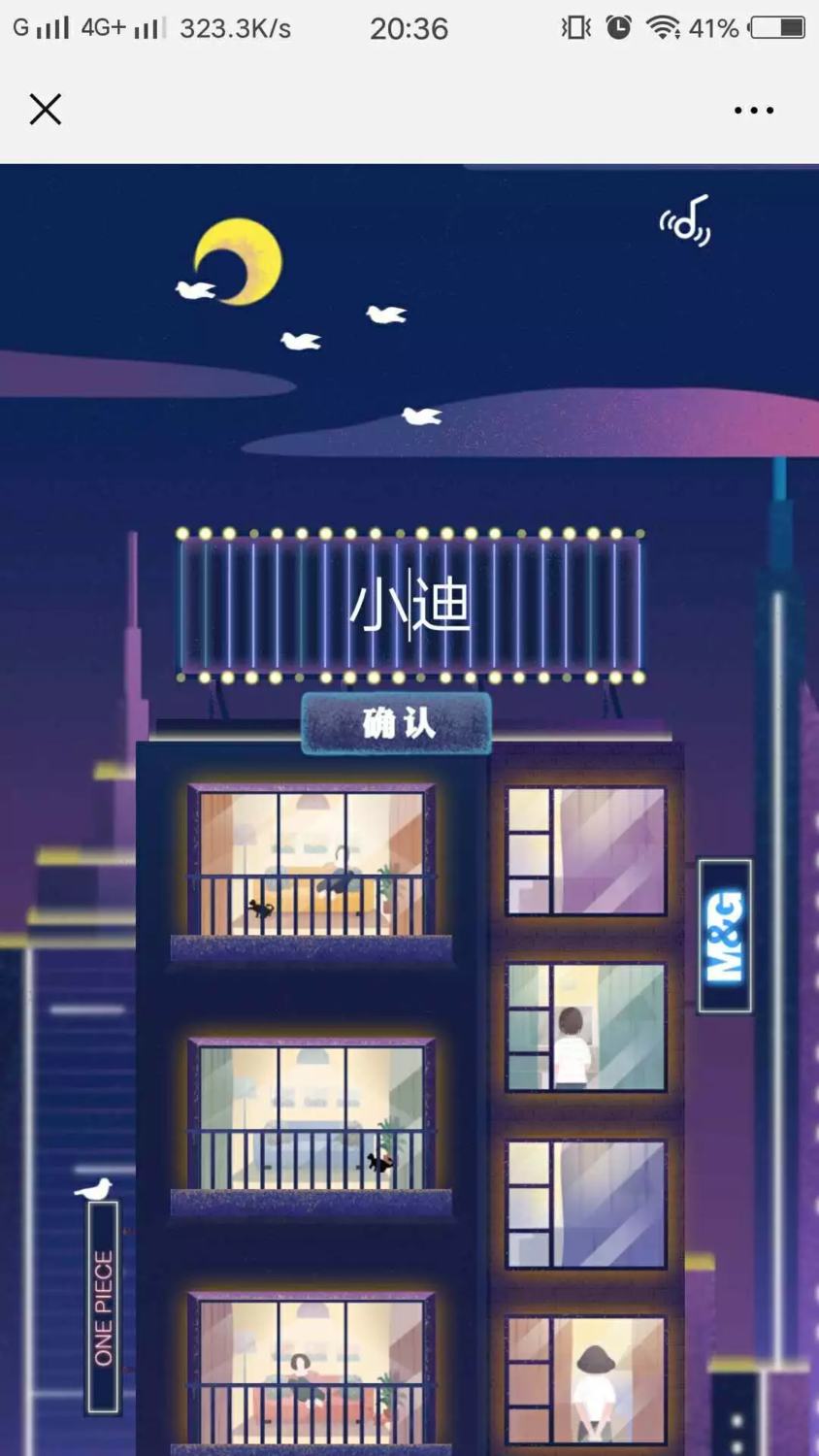Close the web page with the X
Viewport: 819px width, 1456px height.
pos(46,110)
